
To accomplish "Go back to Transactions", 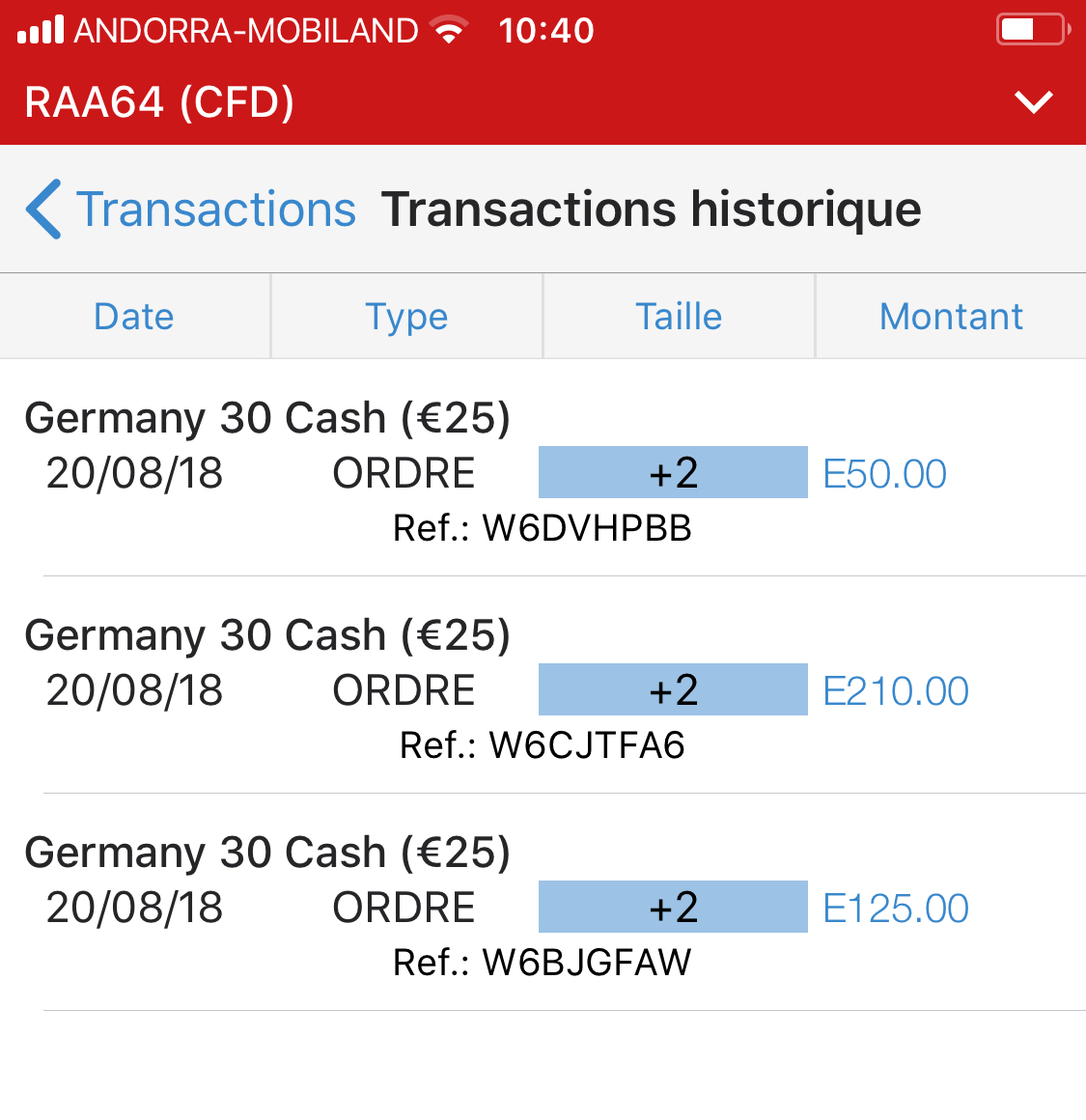I will 191,210.
